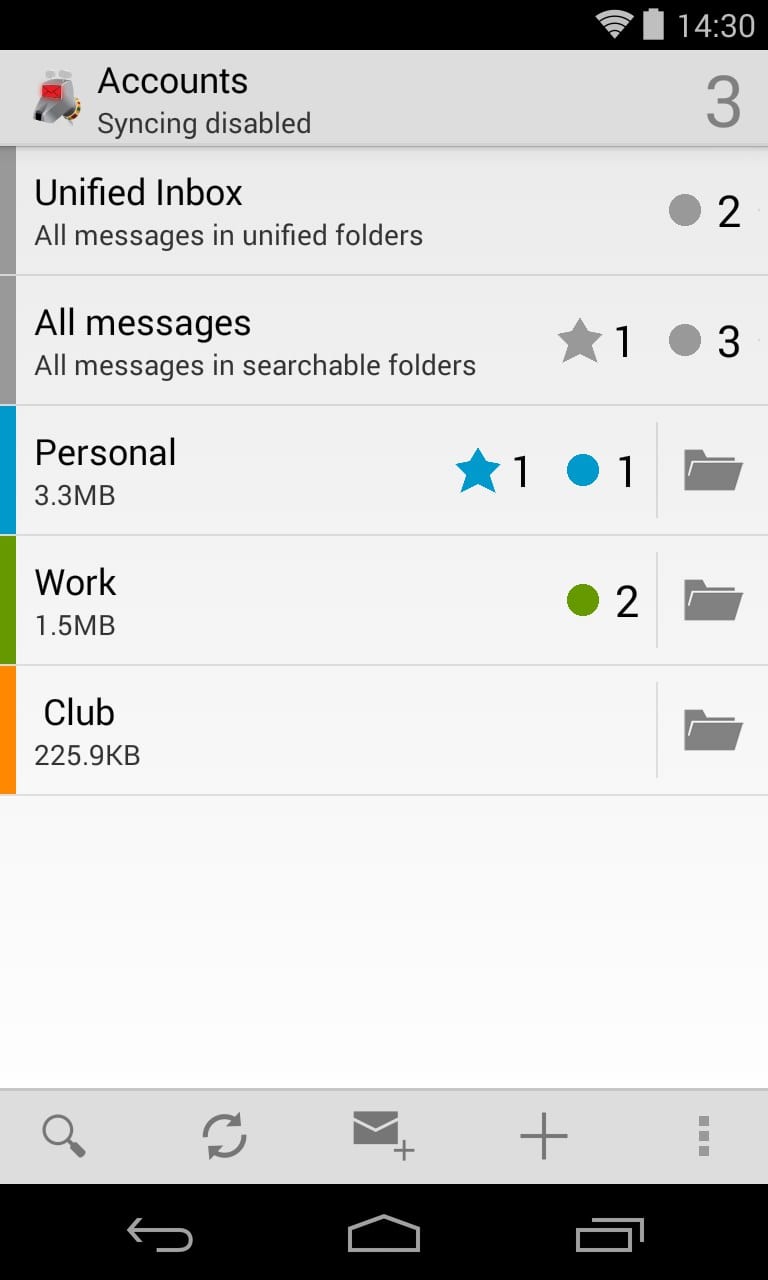768x1280 pixels.
Task: Open the Personal account
Action: [x=328, y=471]
